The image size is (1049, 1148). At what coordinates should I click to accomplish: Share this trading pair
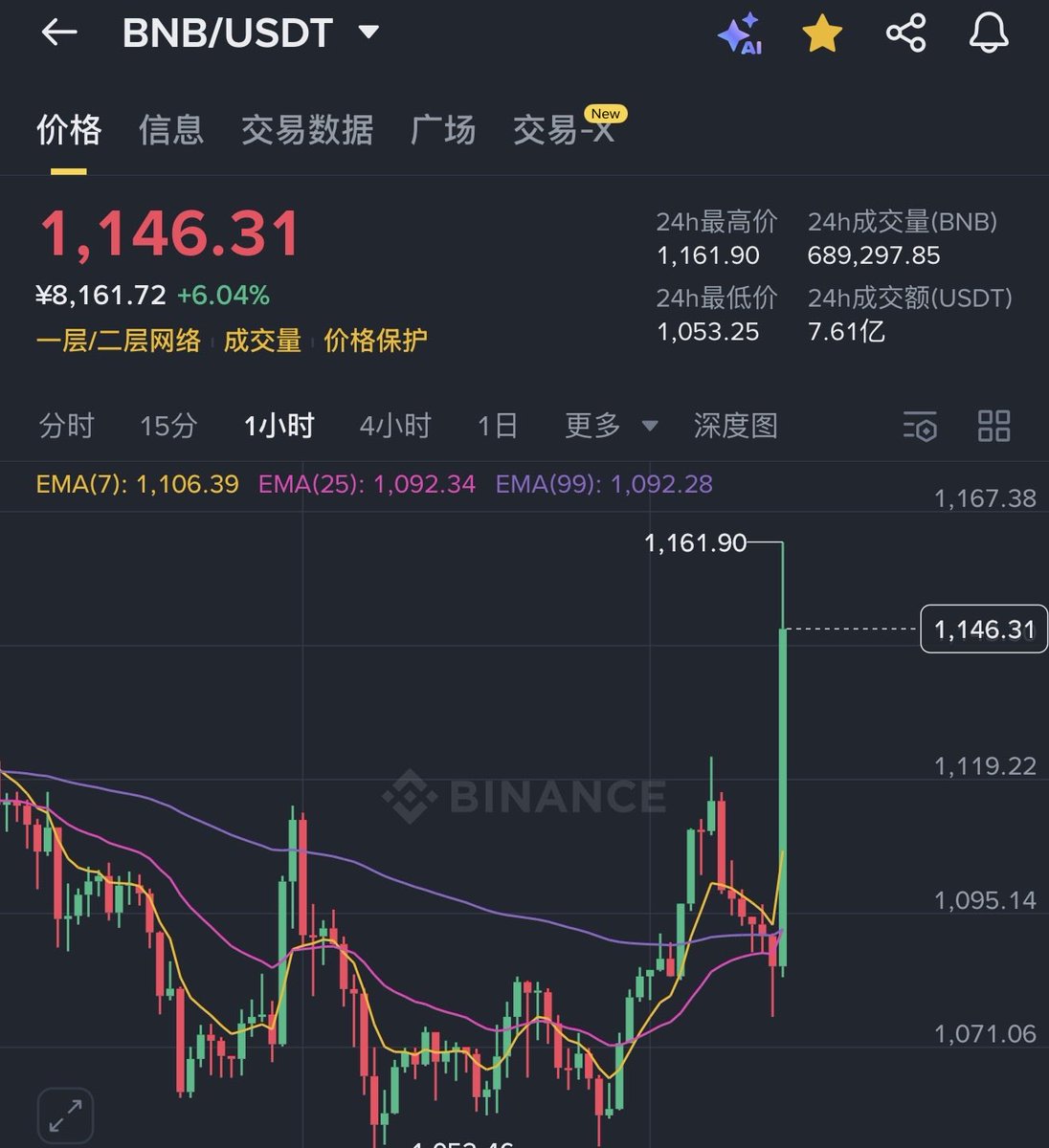pos(905,33)
